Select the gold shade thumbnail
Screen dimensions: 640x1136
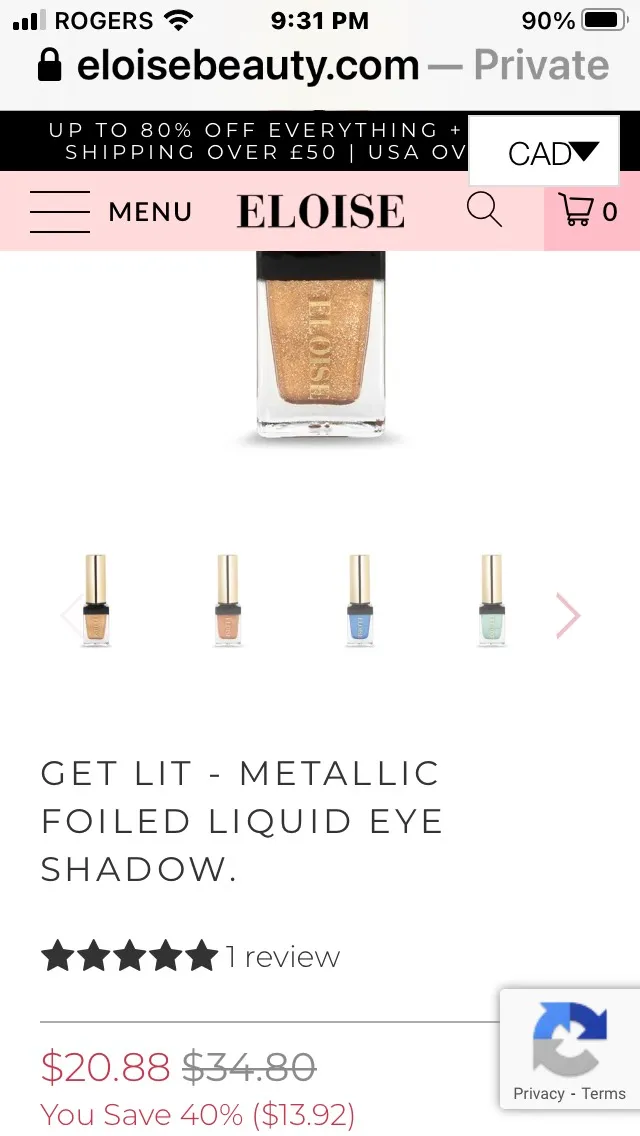[x=97, y=601]
